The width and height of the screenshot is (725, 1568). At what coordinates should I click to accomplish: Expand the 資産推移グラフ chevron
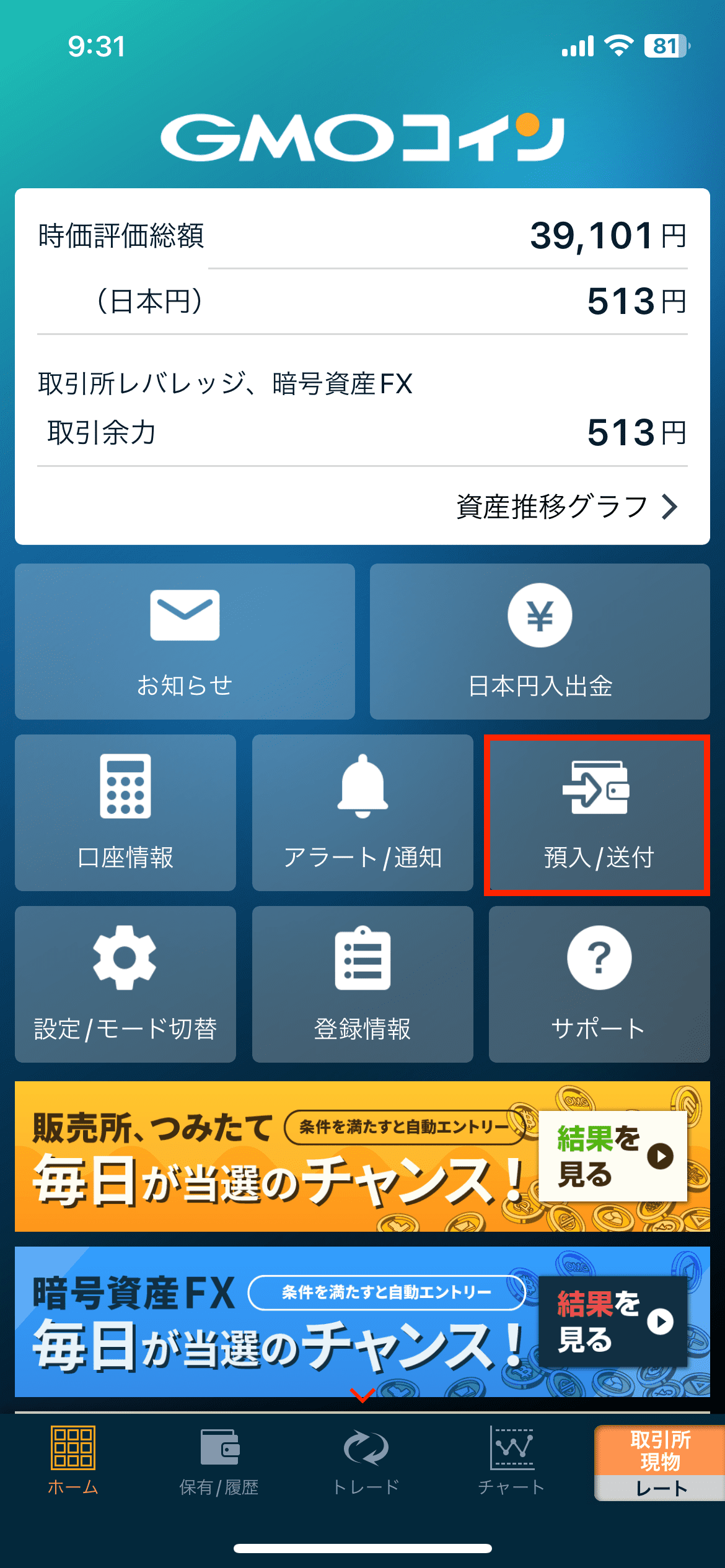pyautogui.click(x=669, y=507)
